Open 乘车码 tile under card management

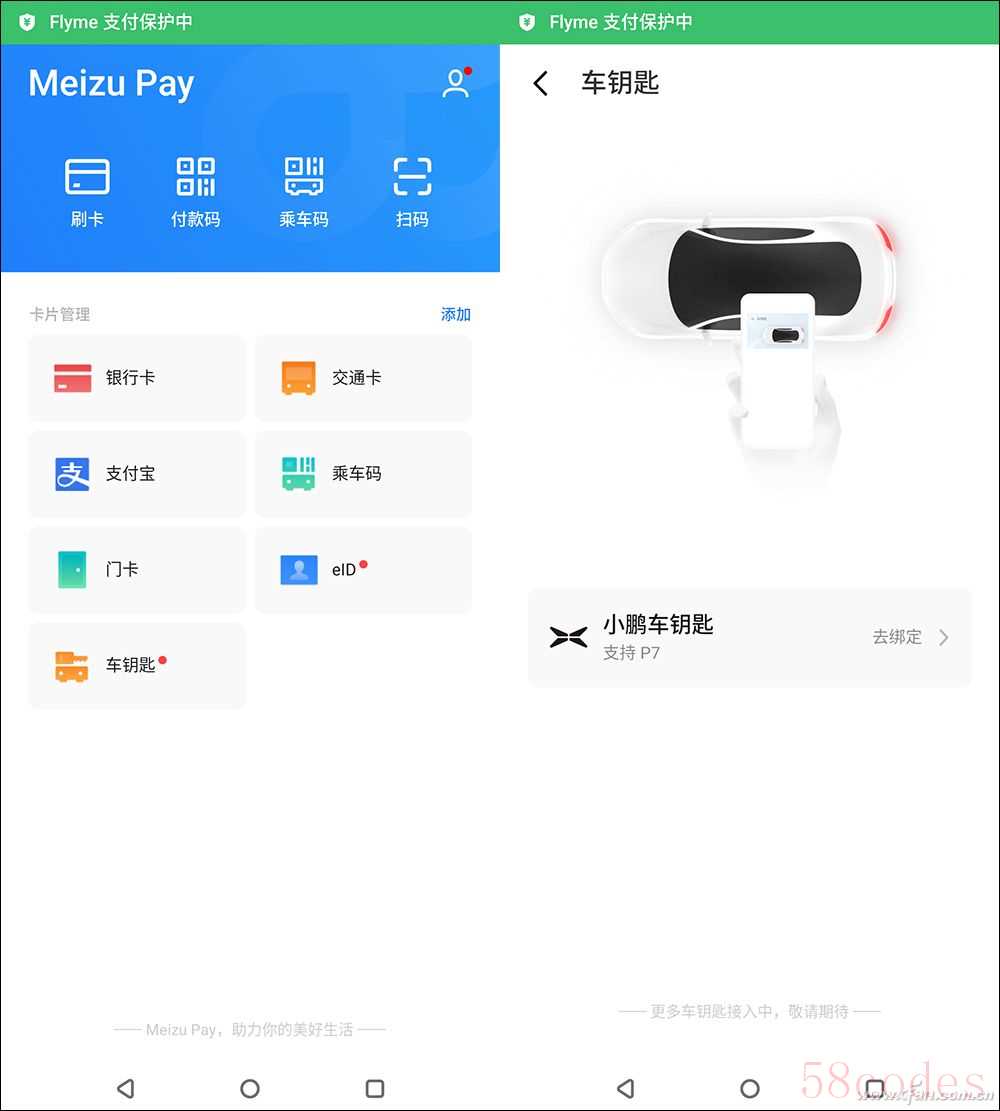point(363,474)
